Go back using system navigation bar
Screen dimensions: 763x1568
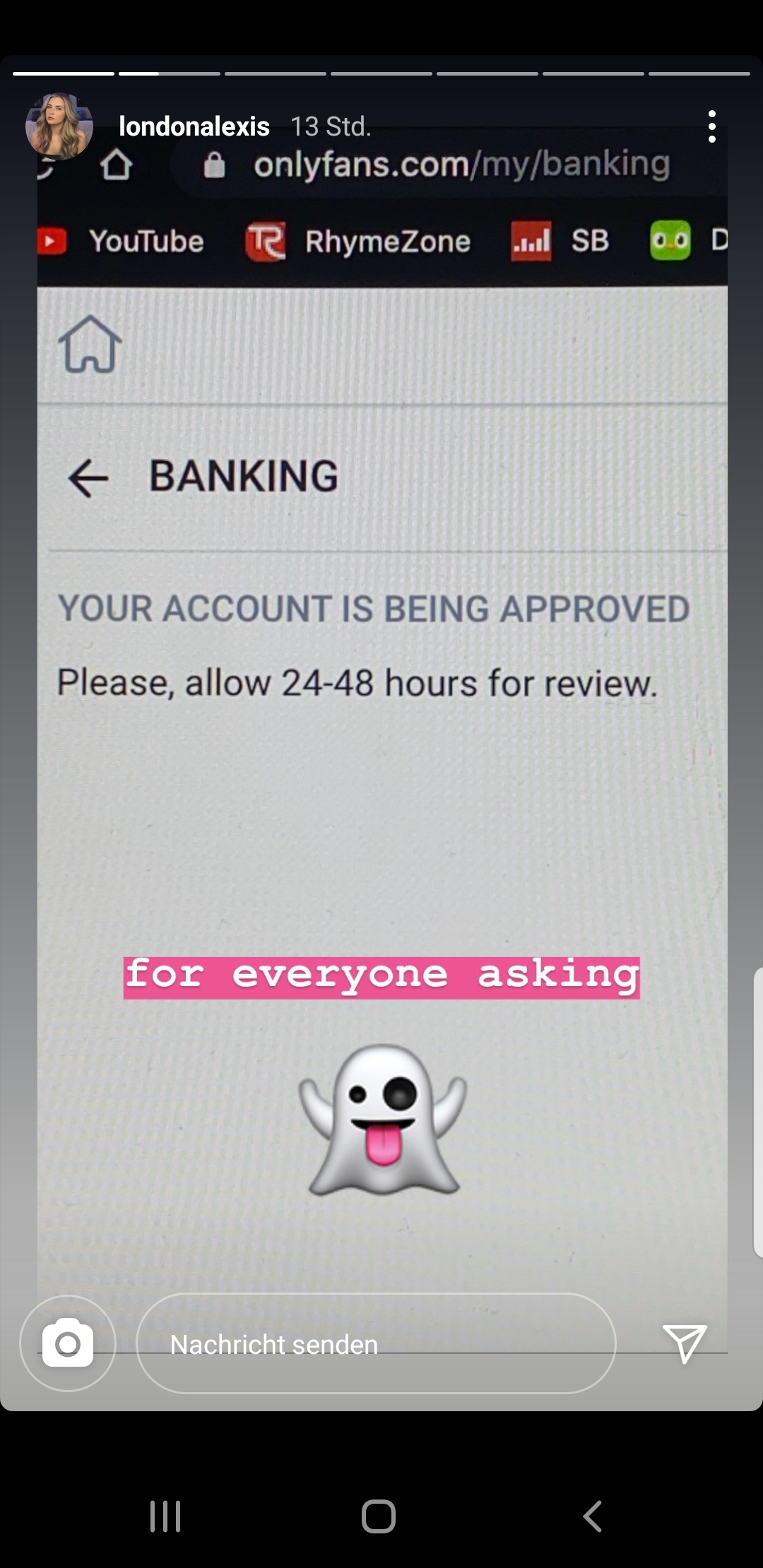[592, 1516]
